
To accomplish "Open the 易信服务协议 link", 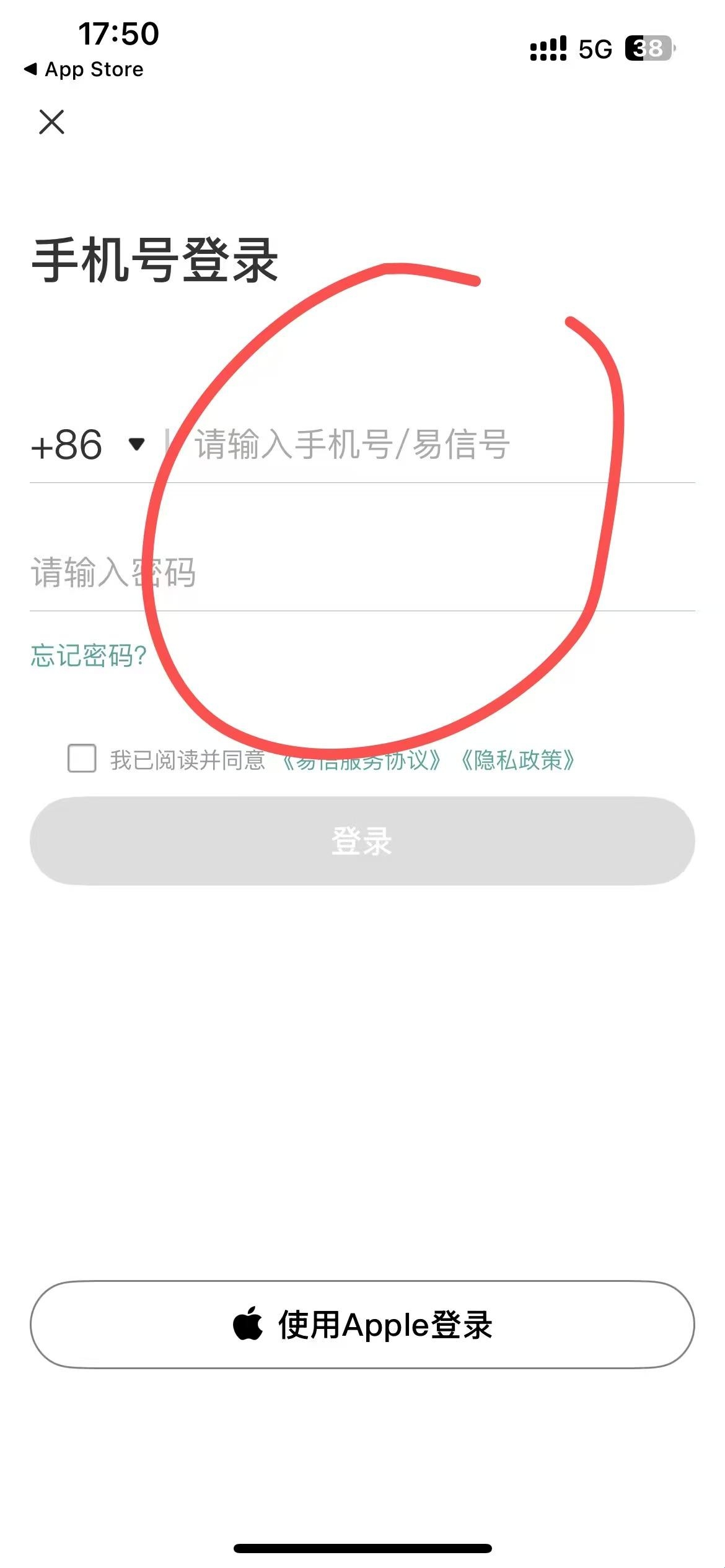I will [x=362, y=760].
